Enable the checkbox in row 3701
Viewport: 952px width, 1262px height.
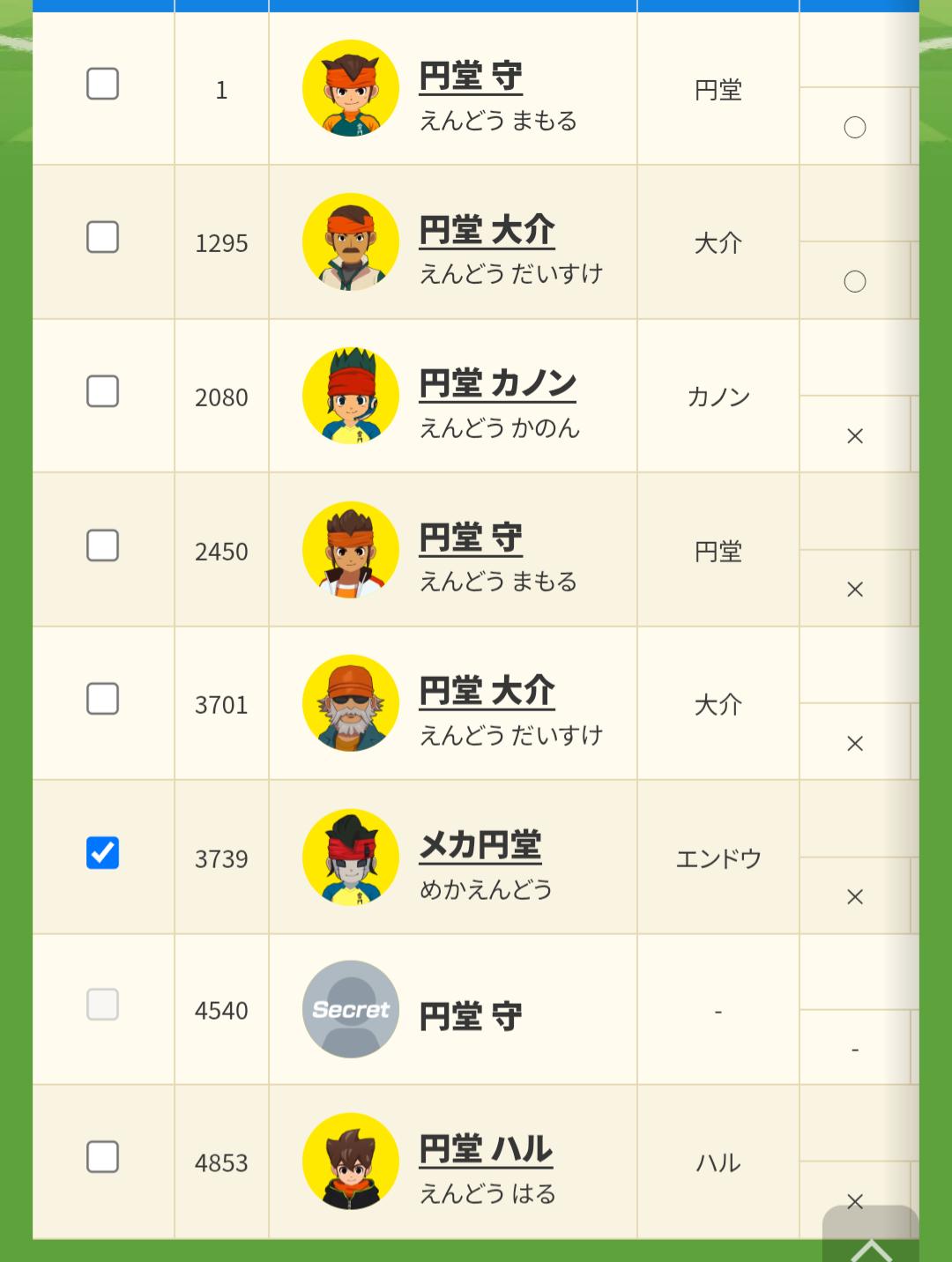pyautogui.click(x=102, y=699)
